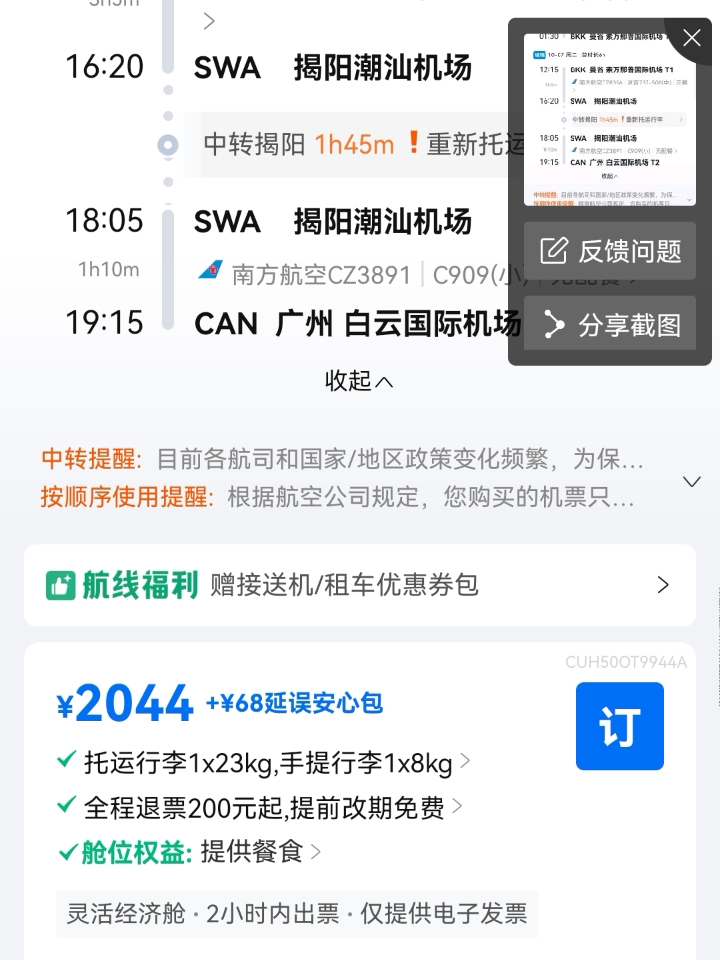The height and width of the screenshot is (960, 720).
Task: Tap 反馈问题 to report an issue
Action: pos(610,251)
